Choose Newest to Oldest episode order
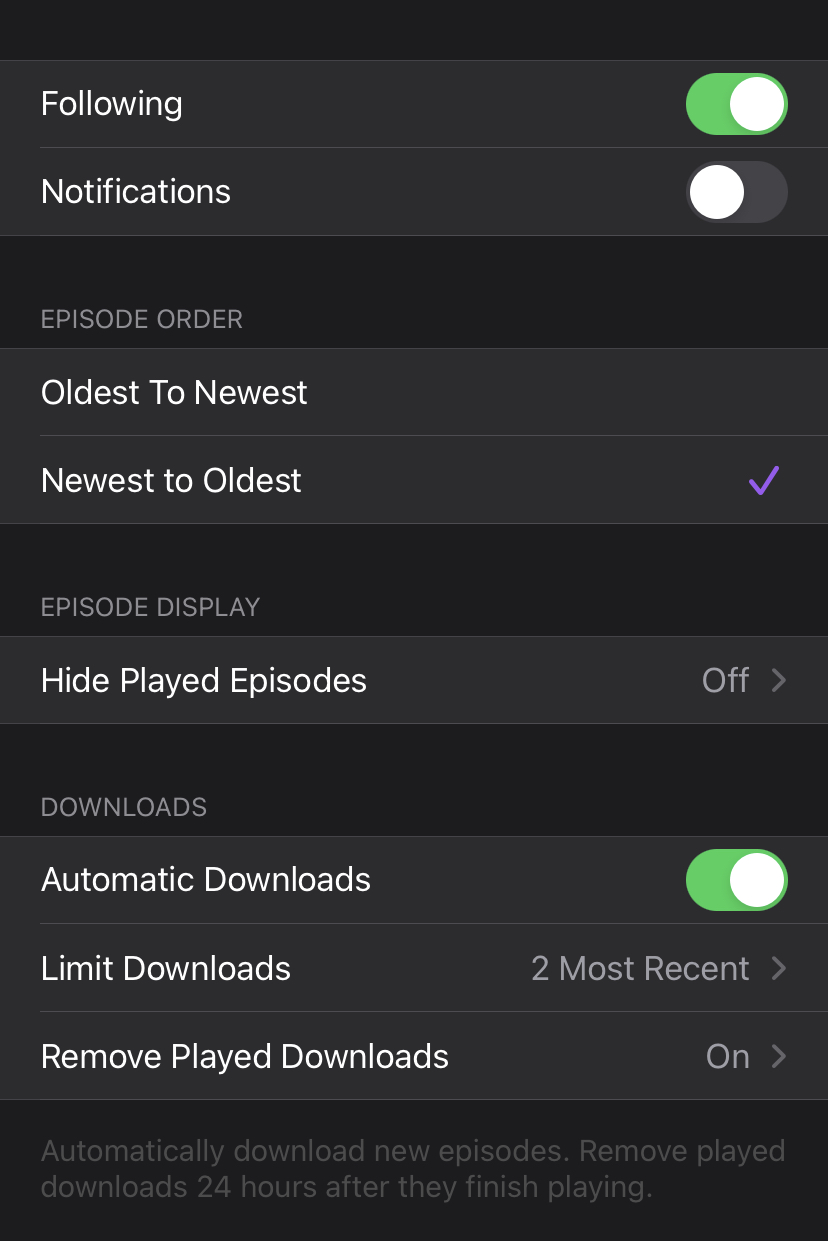828x1241 pixels. 414,480
